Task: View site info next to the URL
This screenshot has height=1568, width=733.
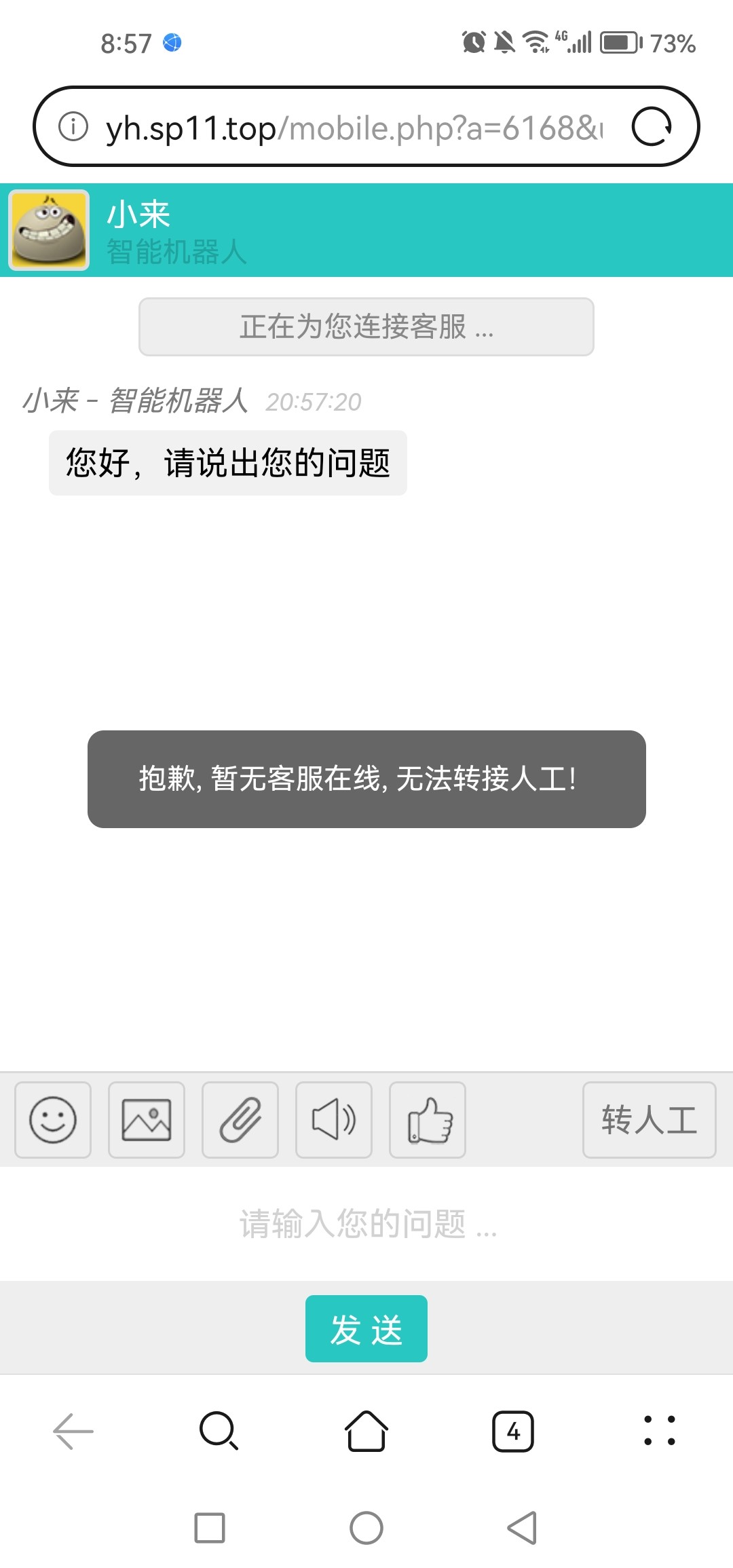Action: pyautogui.click(x=73, y=126)
